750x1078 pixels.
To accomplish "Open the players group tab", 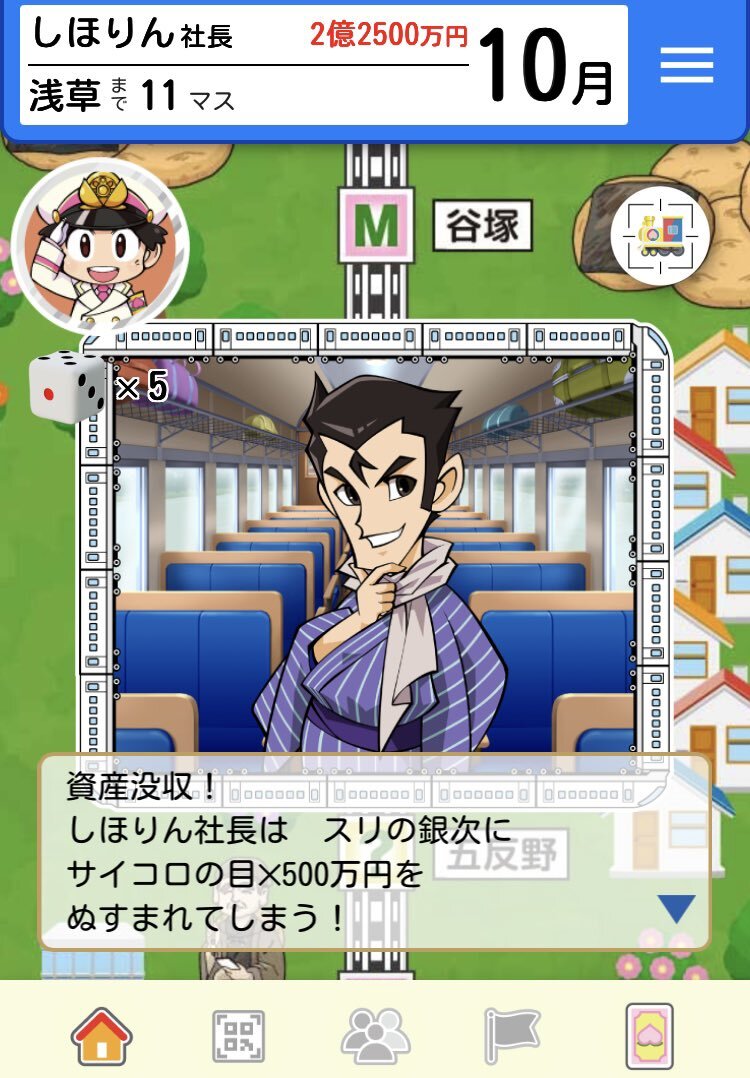I will 375,1035.
